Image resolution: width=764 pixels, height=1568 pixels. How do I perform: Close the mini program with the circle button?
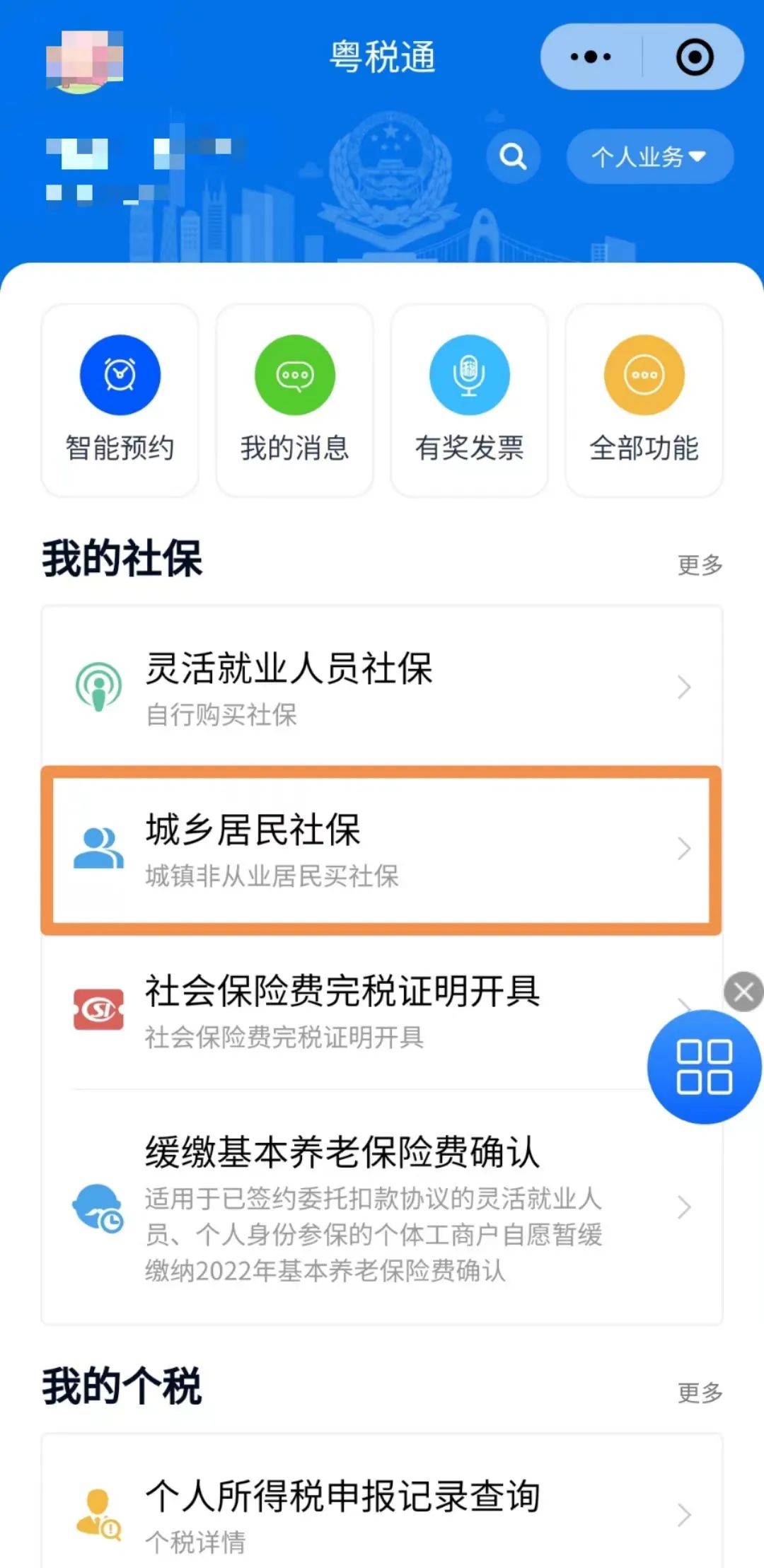click(x=694, y=57)
